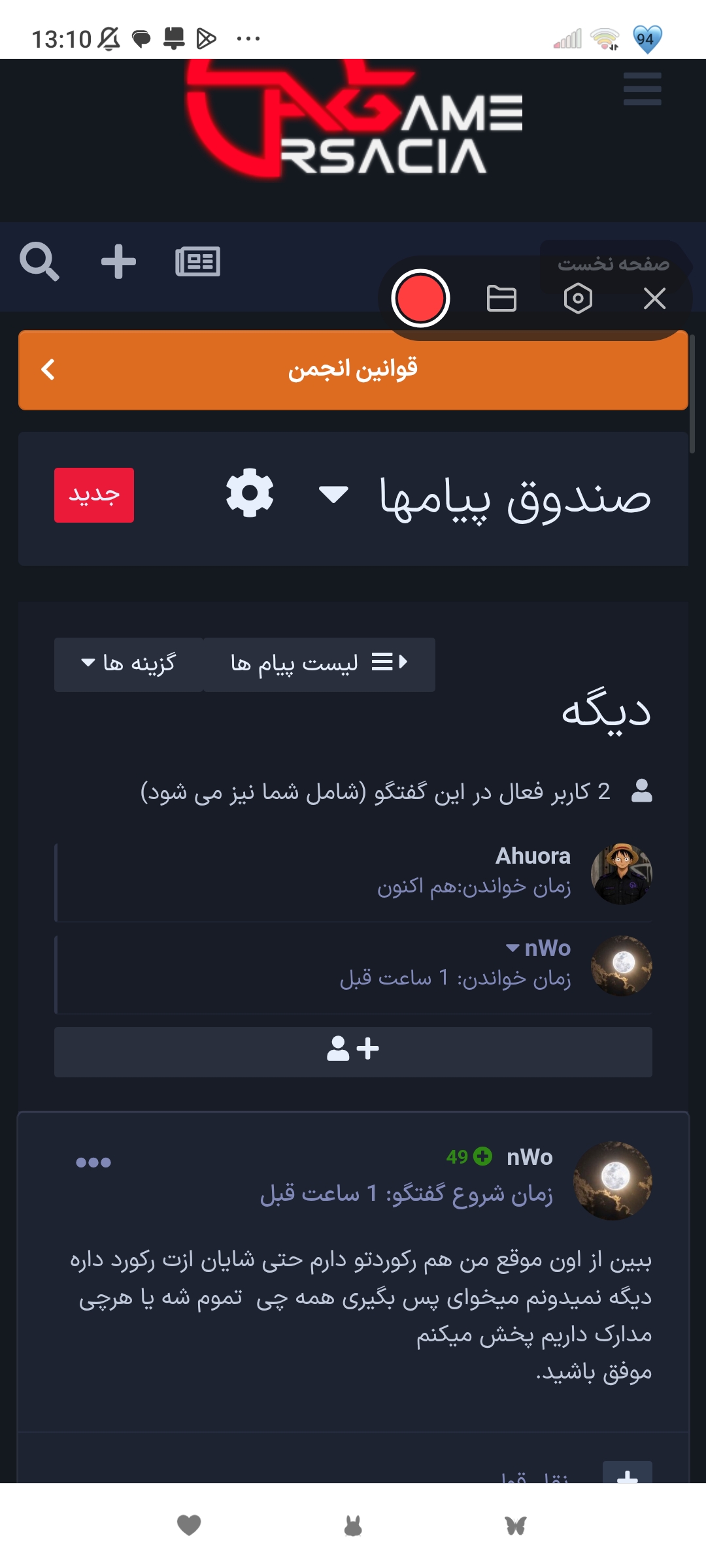Viewport: 706px width, 1568px height.
Task: Tap the heart icon in bottom bar
Action: click(x=189, y=1525)
